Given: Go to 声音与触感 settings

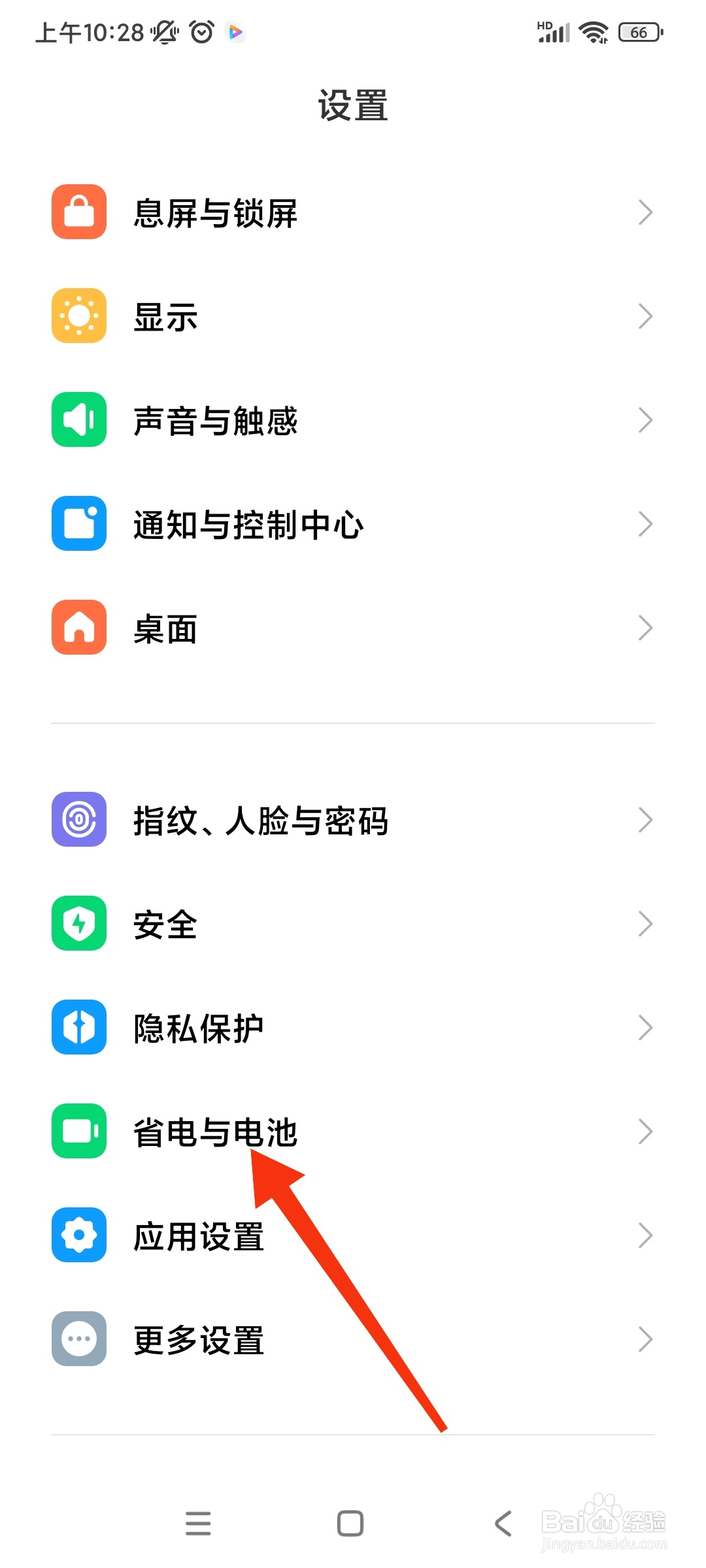Looking at the screenshot, I should point(353,420).
